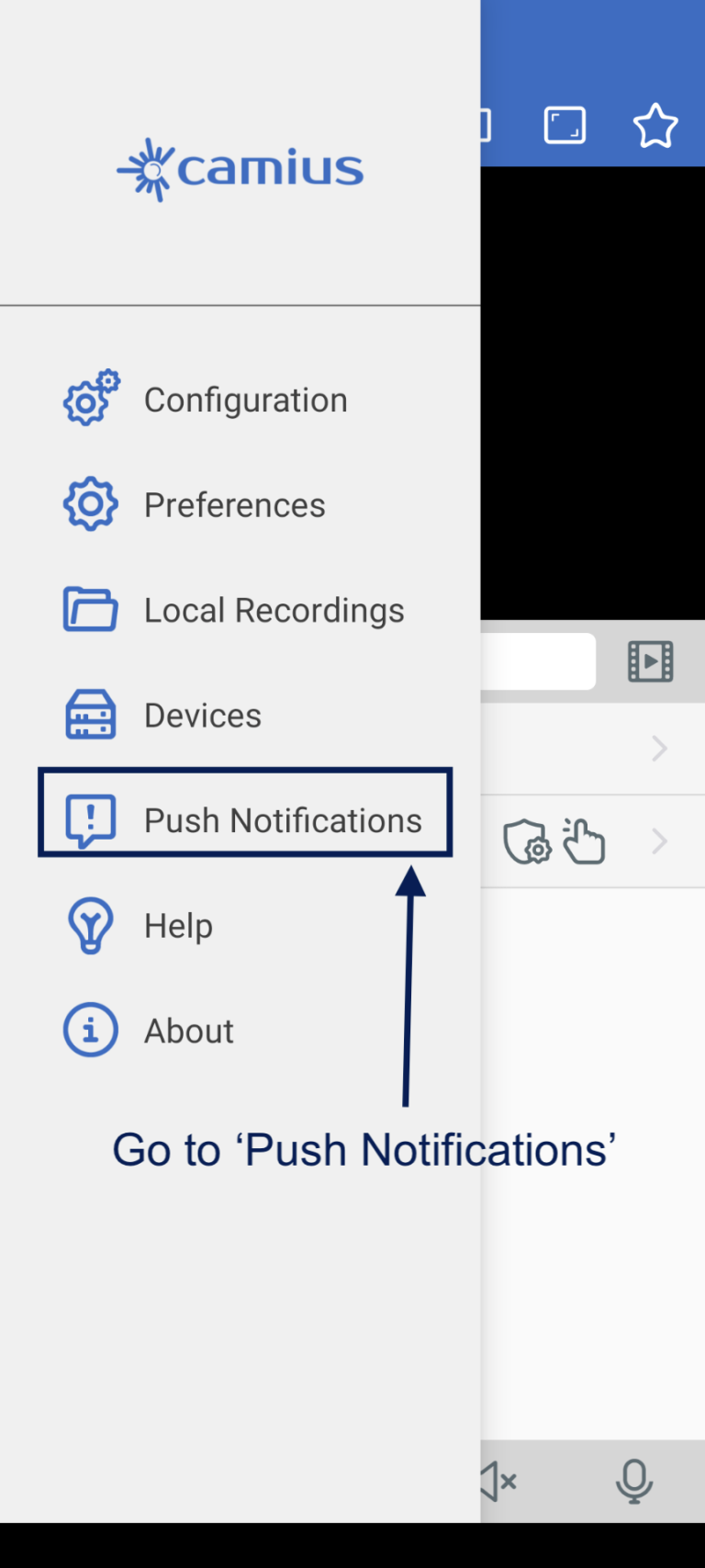Click the Local Recordings folder icon
Viewport: 705px width, 1568px height.
pyautogui.click(x=90, y=609)
